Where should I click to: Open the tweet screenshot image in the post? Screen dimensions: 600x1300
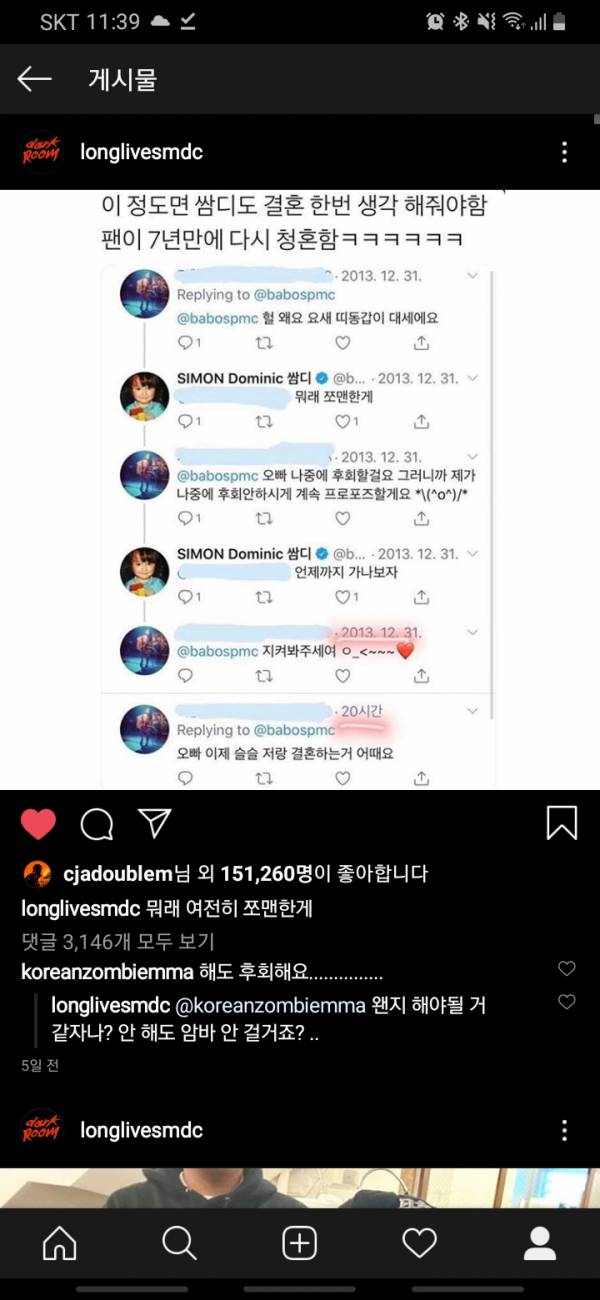pos(300,490)
